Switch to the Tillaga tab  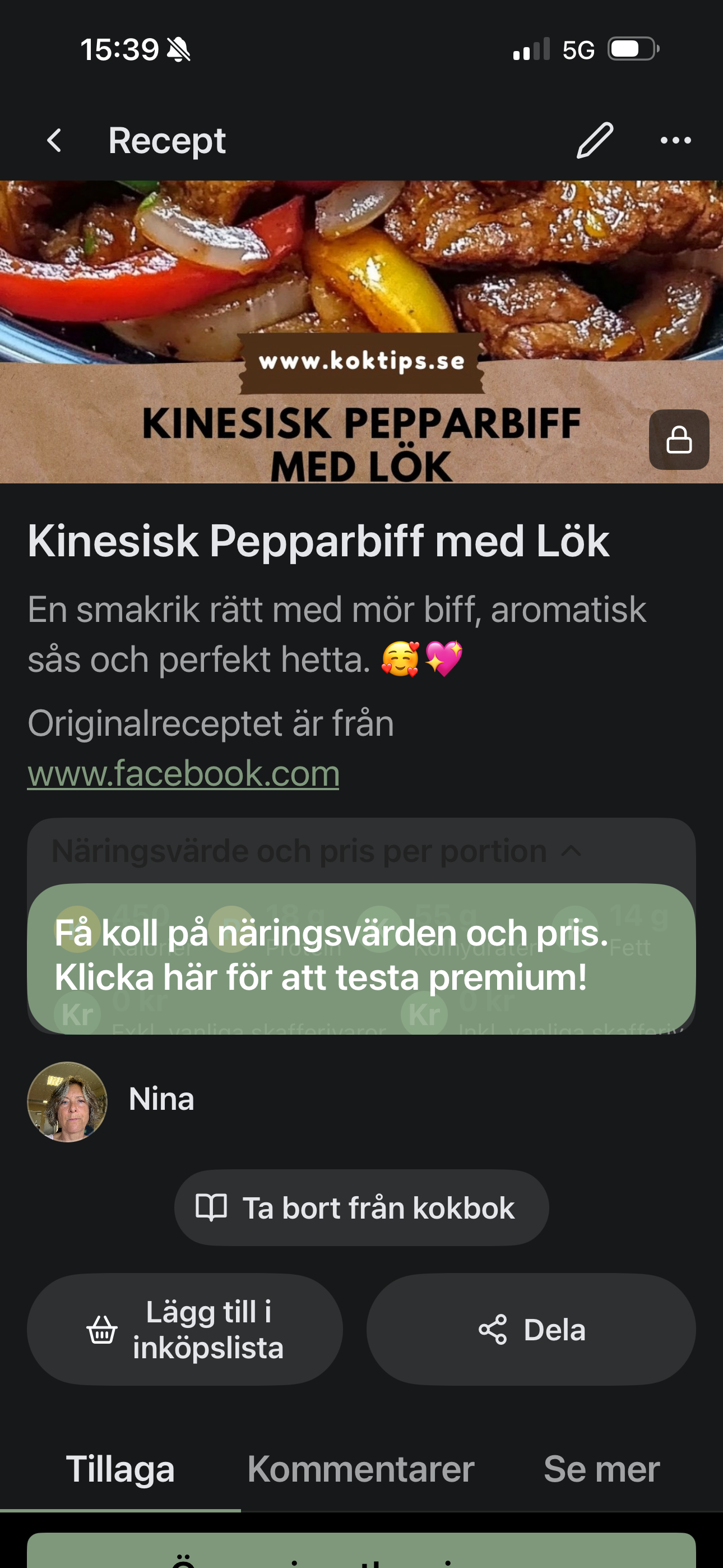(x=121, y=1469)
